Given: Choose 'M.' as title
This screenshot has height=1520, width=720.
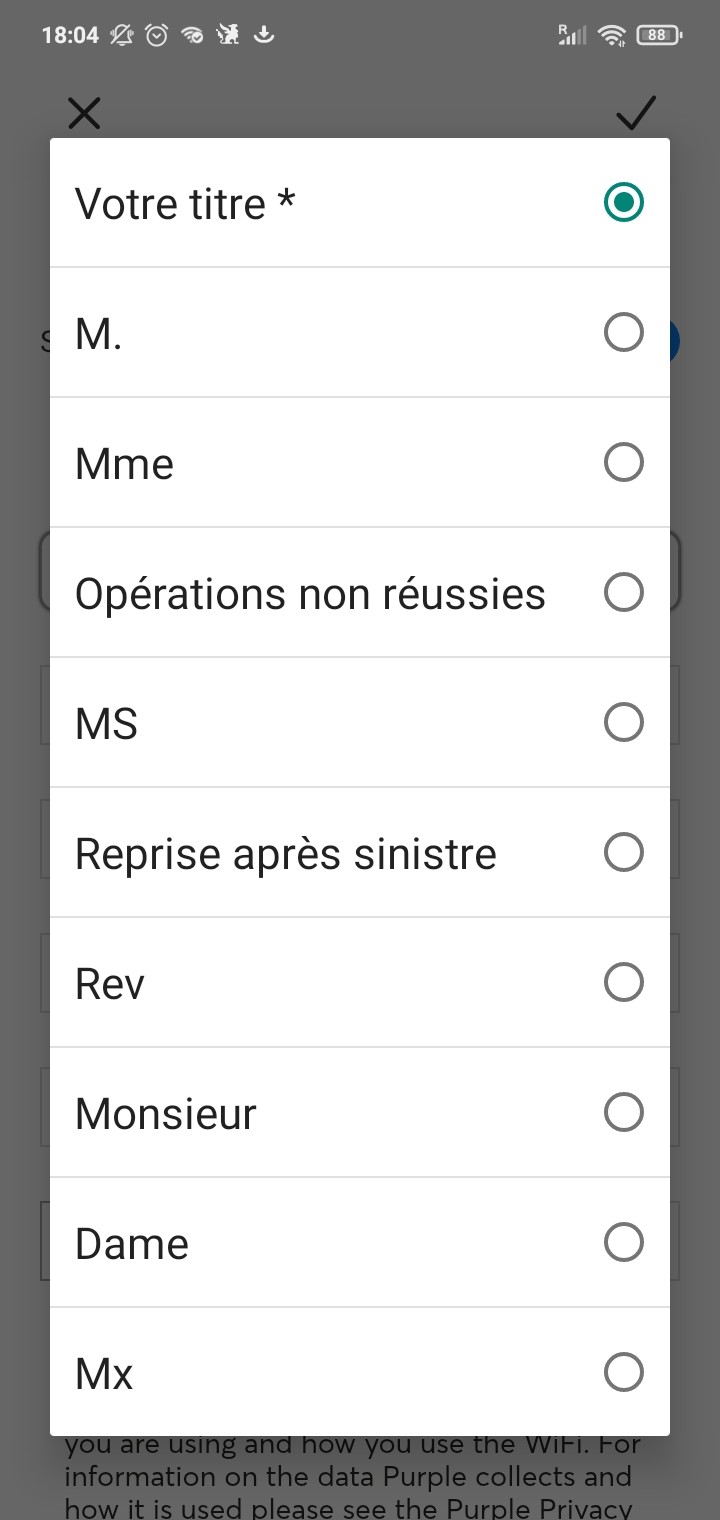Looking at the screenshot, I should pos(360,333).
